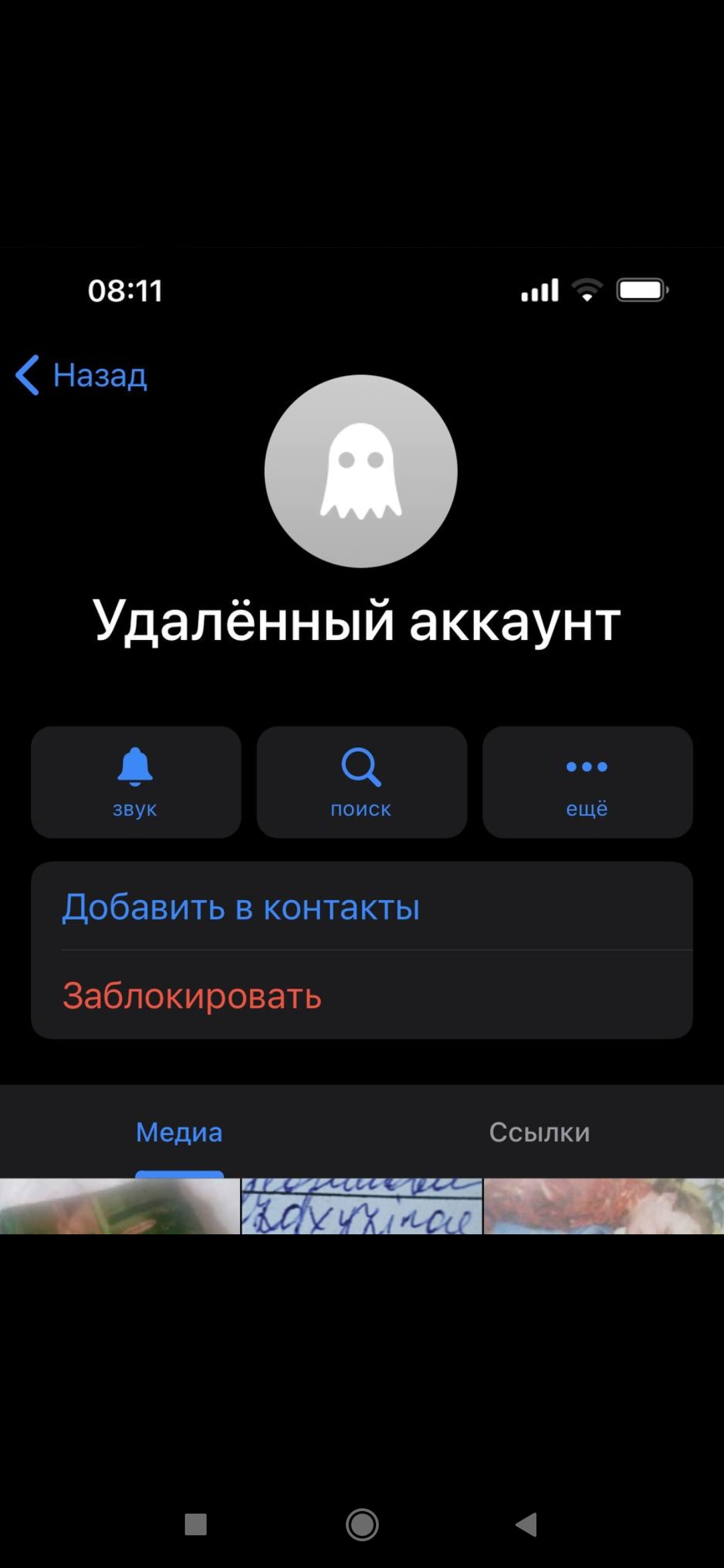
Task: Open the handwritten note media thumbnail
Action: pyautogui.click(x=361, y=1206)
